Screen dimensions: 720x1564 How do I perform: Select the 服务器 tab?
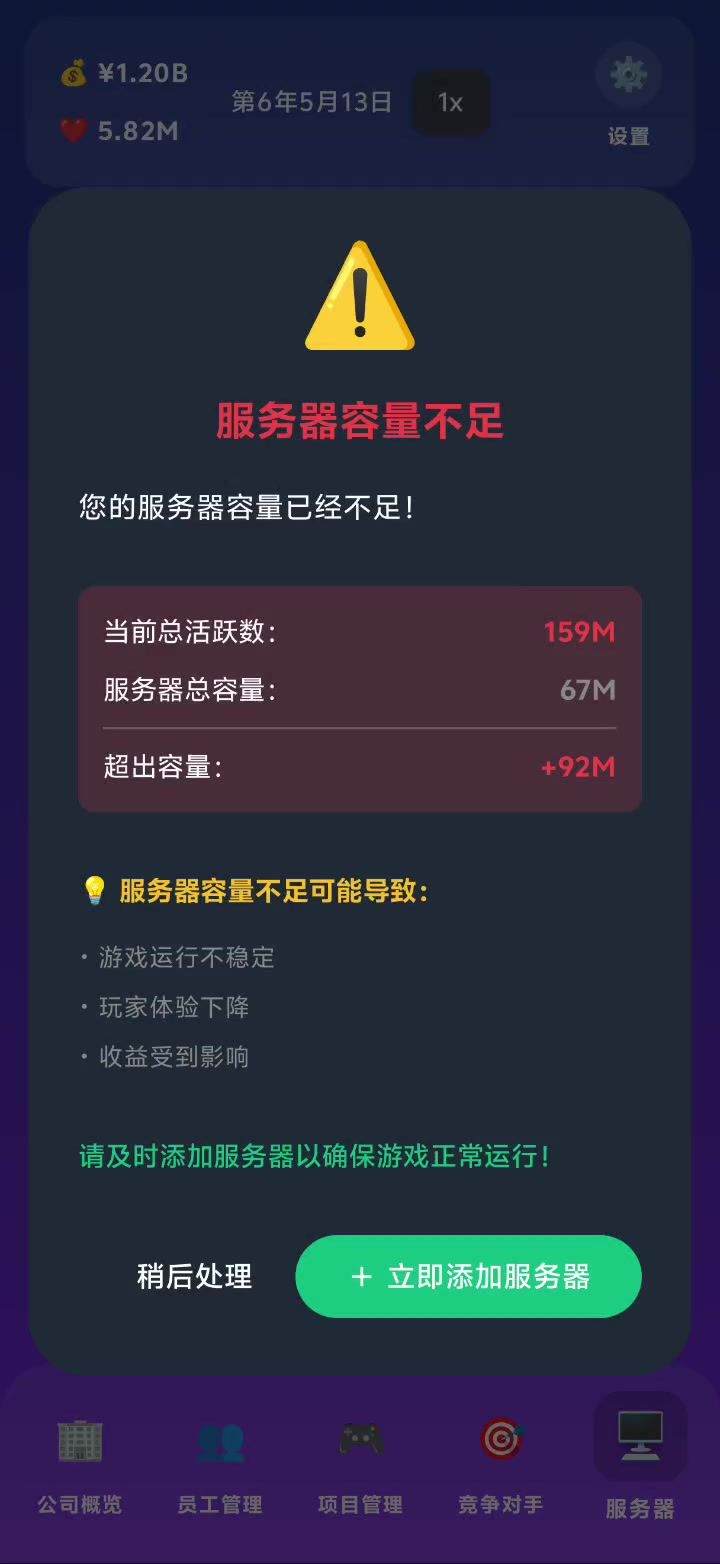[x=640, y=1464]
